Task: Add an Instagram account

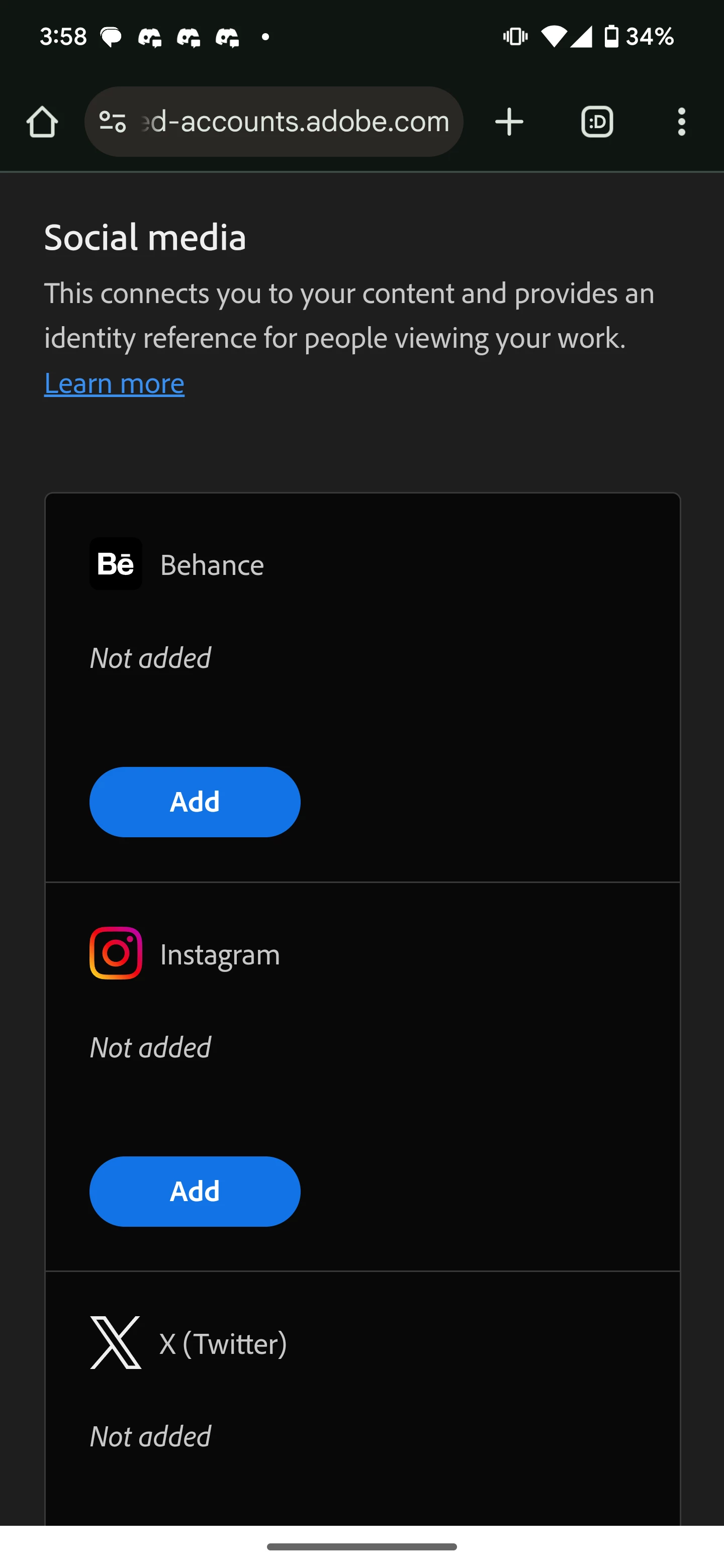Action: pyautogui.click(x=195, y=1191)
